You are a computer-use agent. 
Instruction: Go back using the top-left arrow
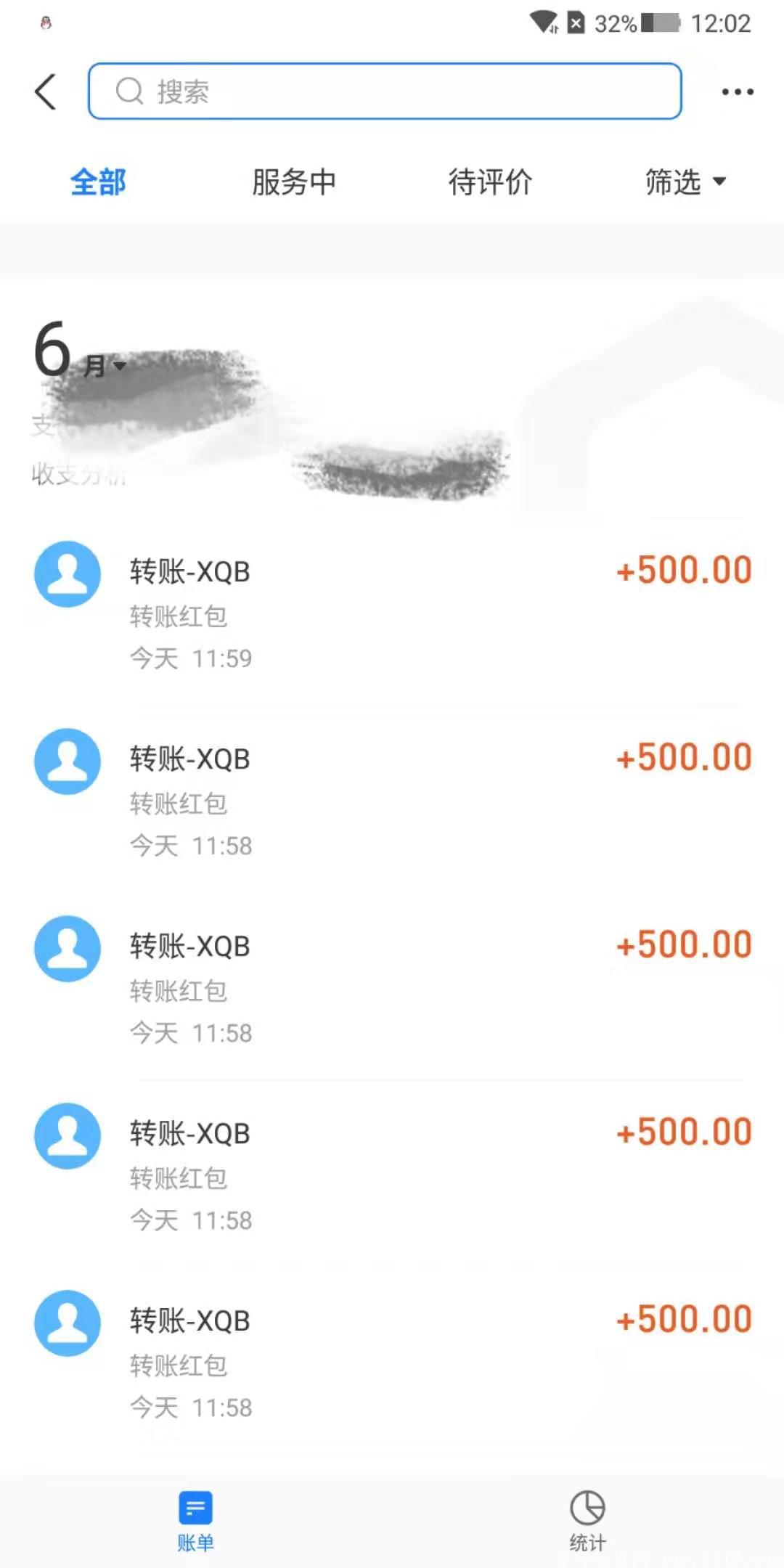[x=45, y=92]
